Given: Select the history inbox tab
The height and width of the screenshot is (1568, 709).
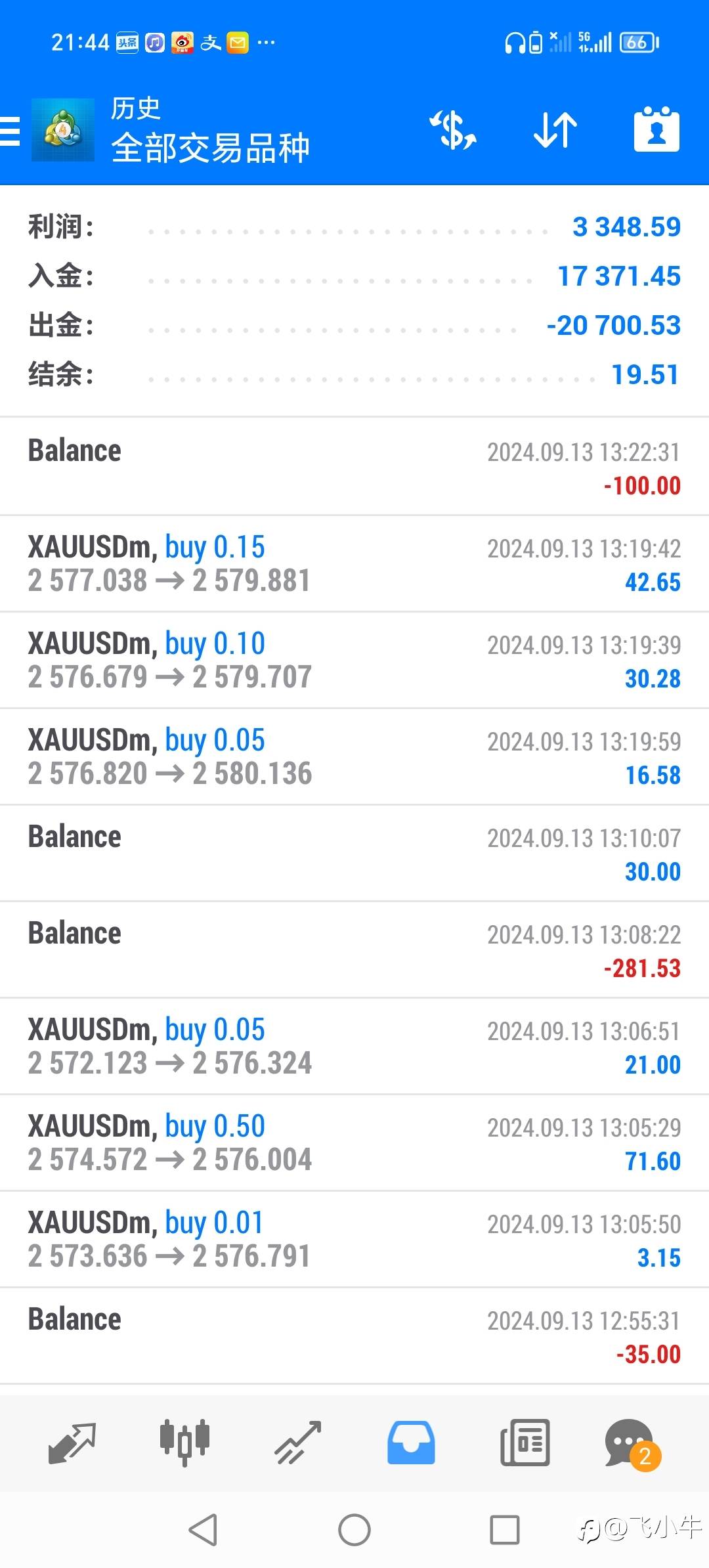Looking at the screenshot, I should (411, 1443).
